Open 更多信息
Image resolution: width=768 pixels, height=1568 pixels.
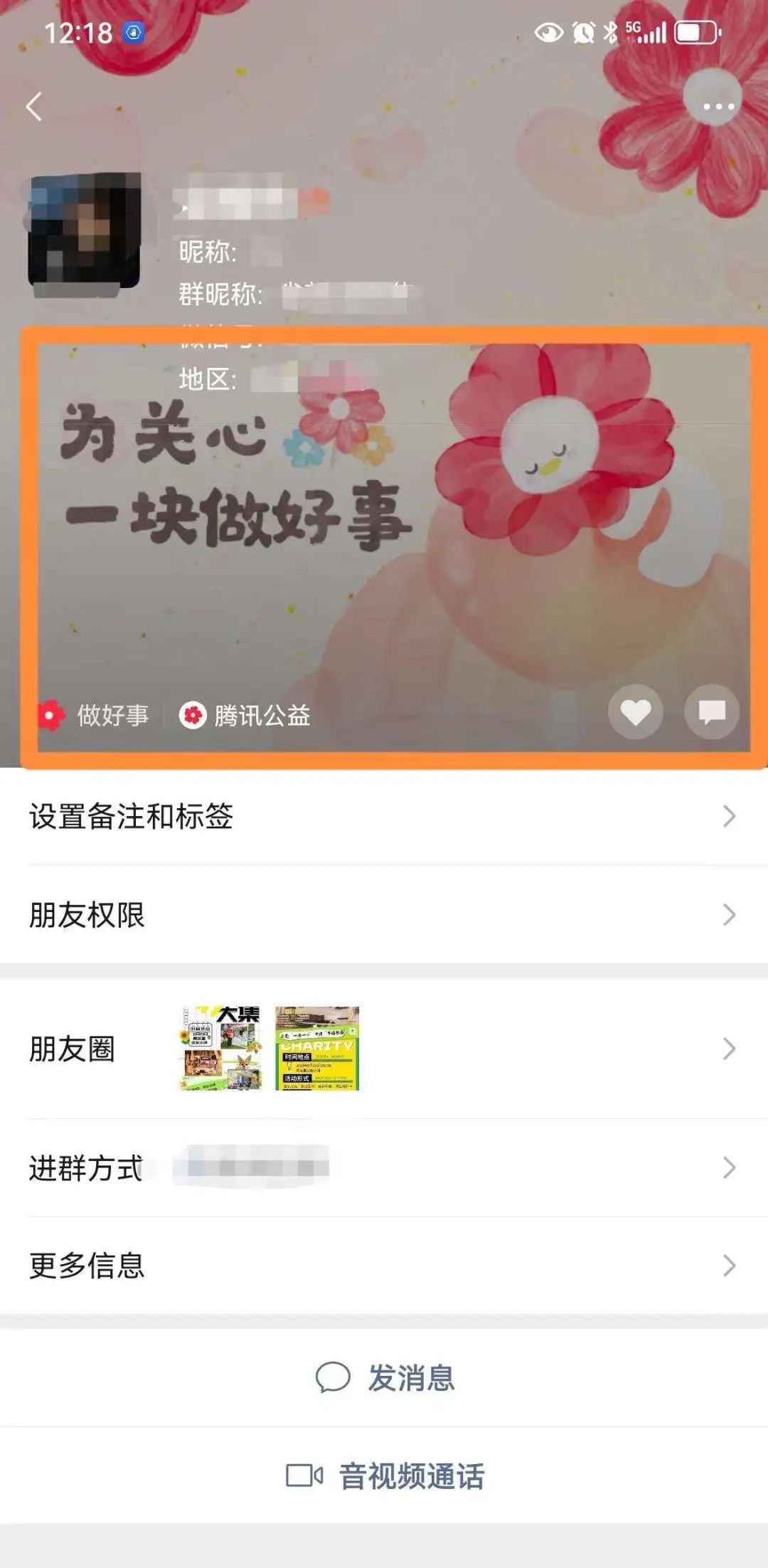(384, 1266)
